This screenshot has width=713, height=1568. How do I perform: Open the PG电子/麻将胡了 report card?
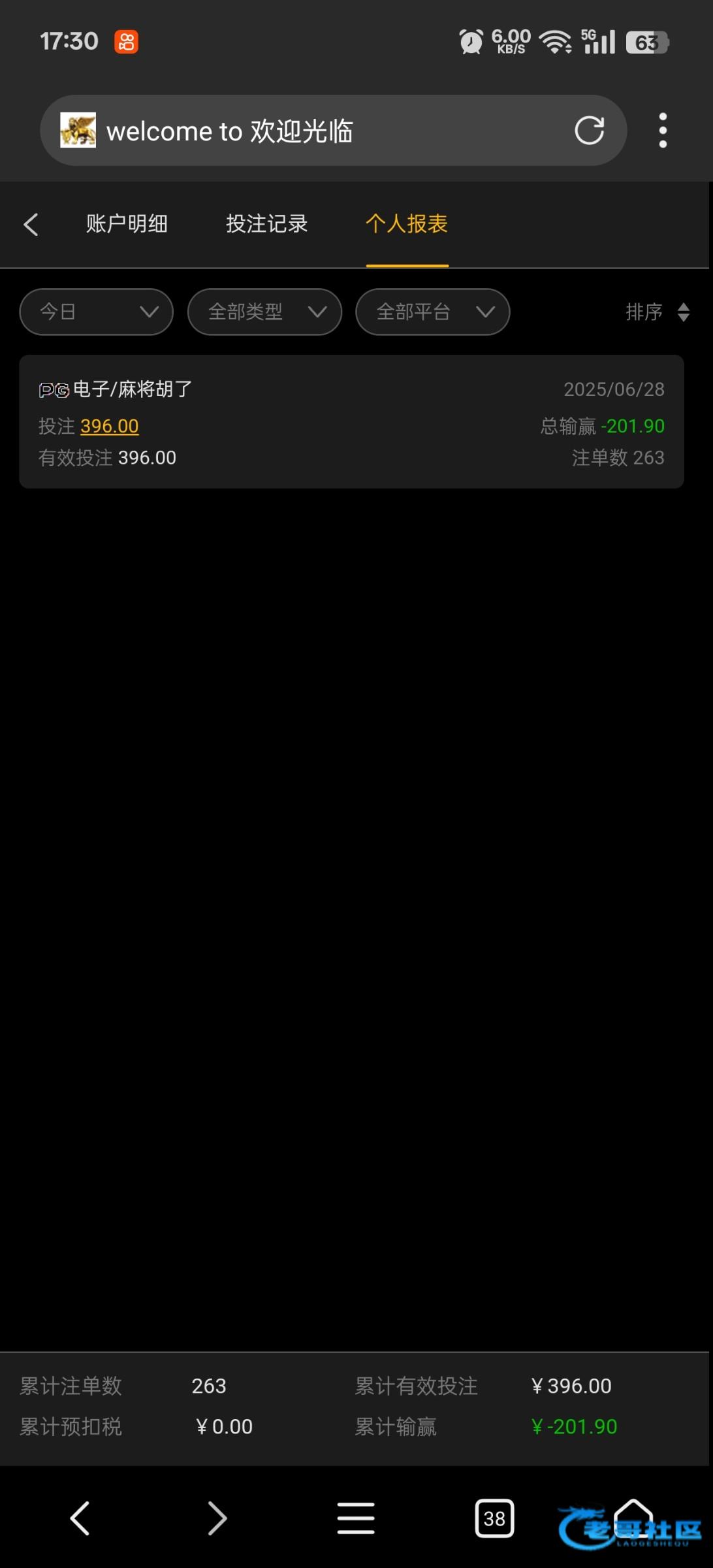coord(351,422)
